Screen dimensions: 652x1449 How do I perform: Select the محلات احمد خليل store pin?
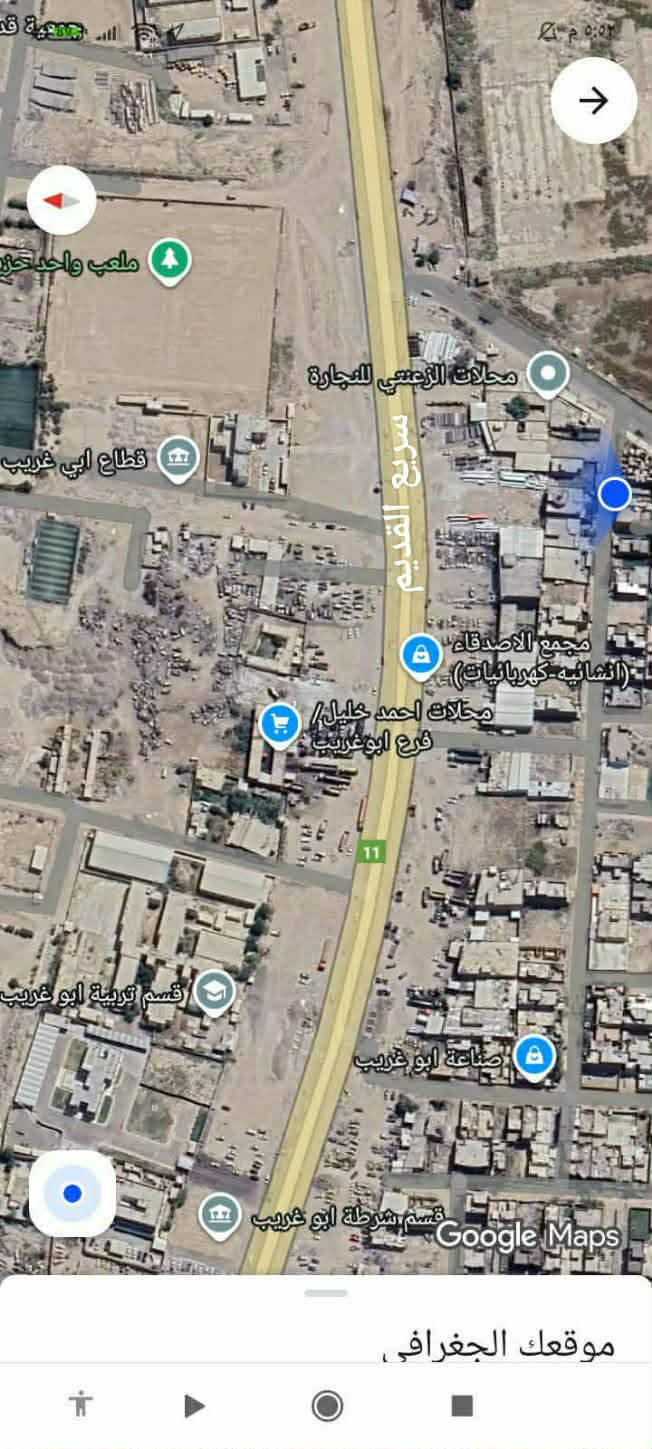click(279, 723)
